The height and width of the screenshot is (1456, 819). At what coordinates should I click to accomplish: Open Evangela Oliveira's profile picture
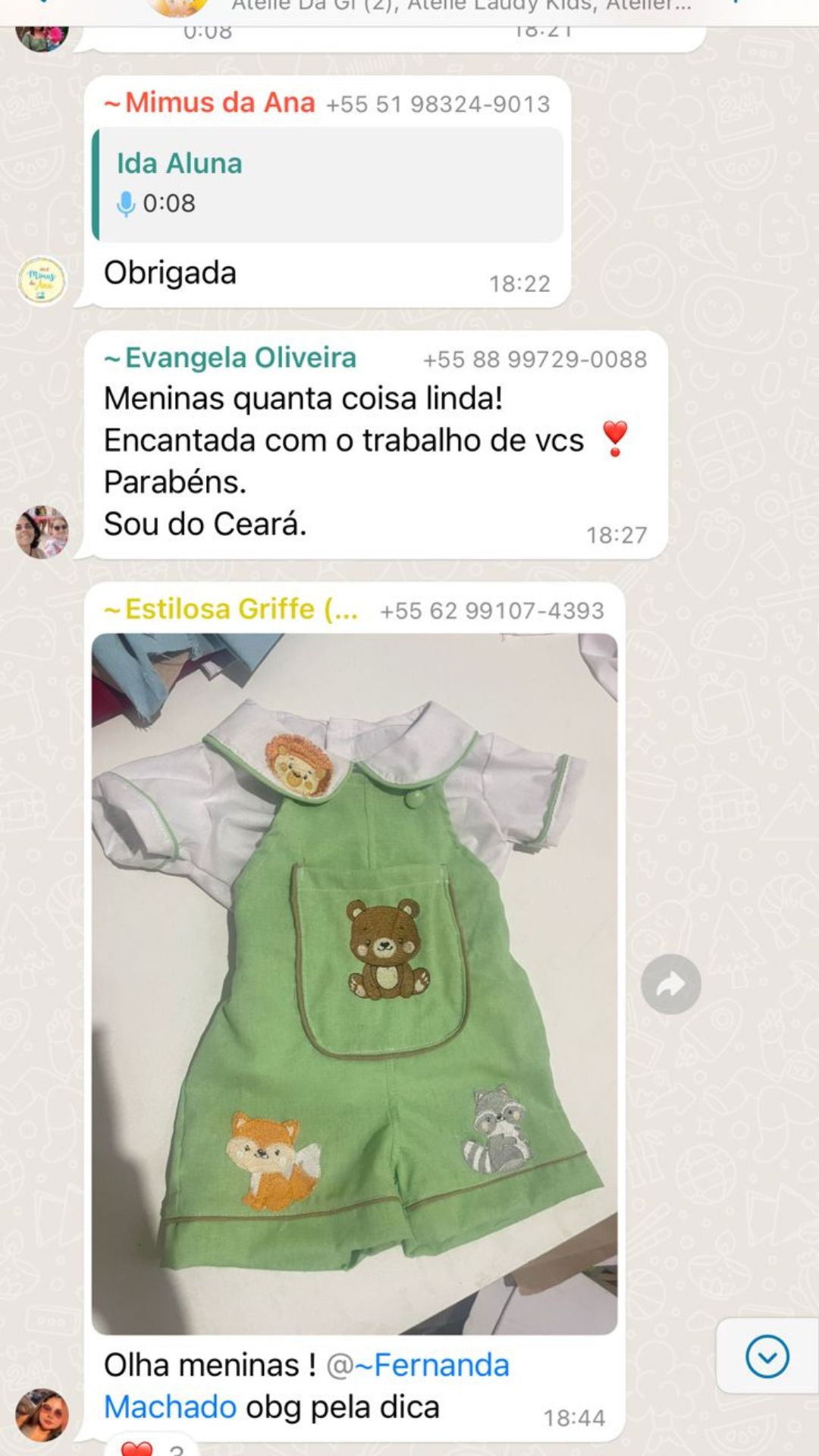(x=42, y=532)
